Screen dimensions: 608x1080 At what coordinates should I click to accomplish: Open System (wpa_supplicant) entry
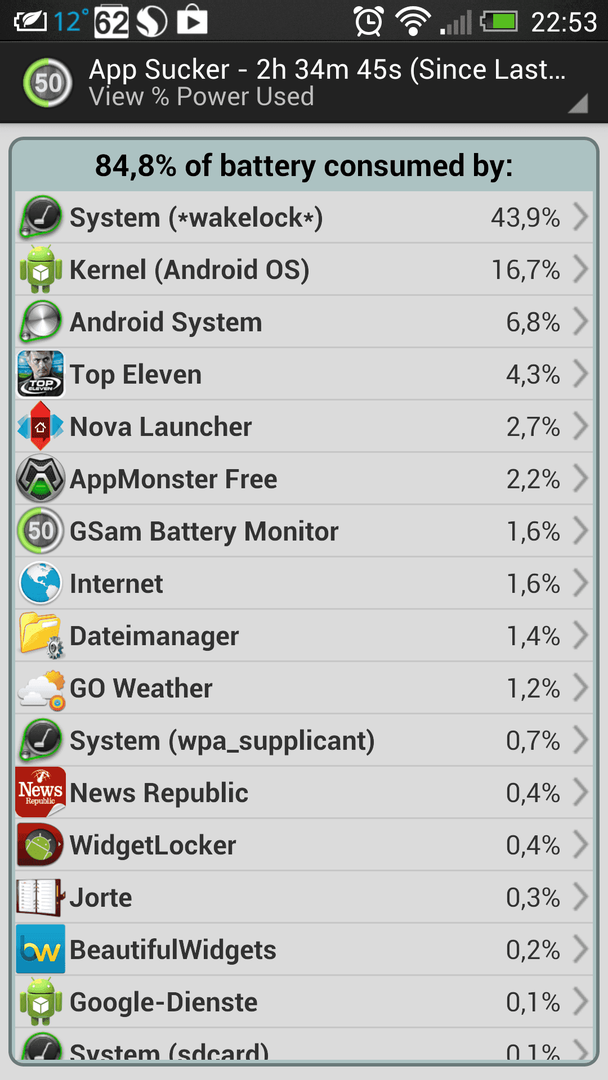[x=304, y=741]
